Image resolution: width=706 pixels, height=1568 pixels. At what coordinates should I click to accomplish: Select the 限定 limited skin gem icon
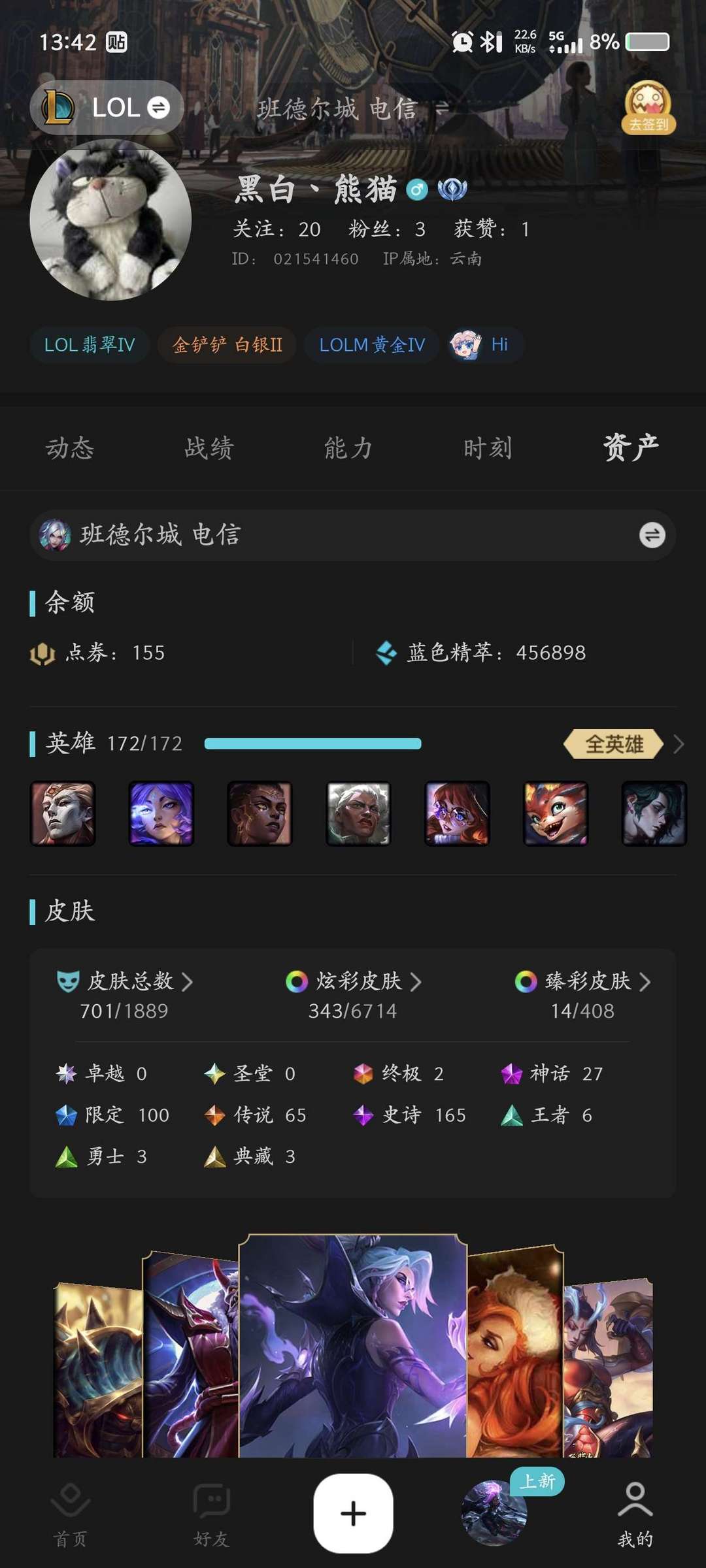[x=65, y=1115]
